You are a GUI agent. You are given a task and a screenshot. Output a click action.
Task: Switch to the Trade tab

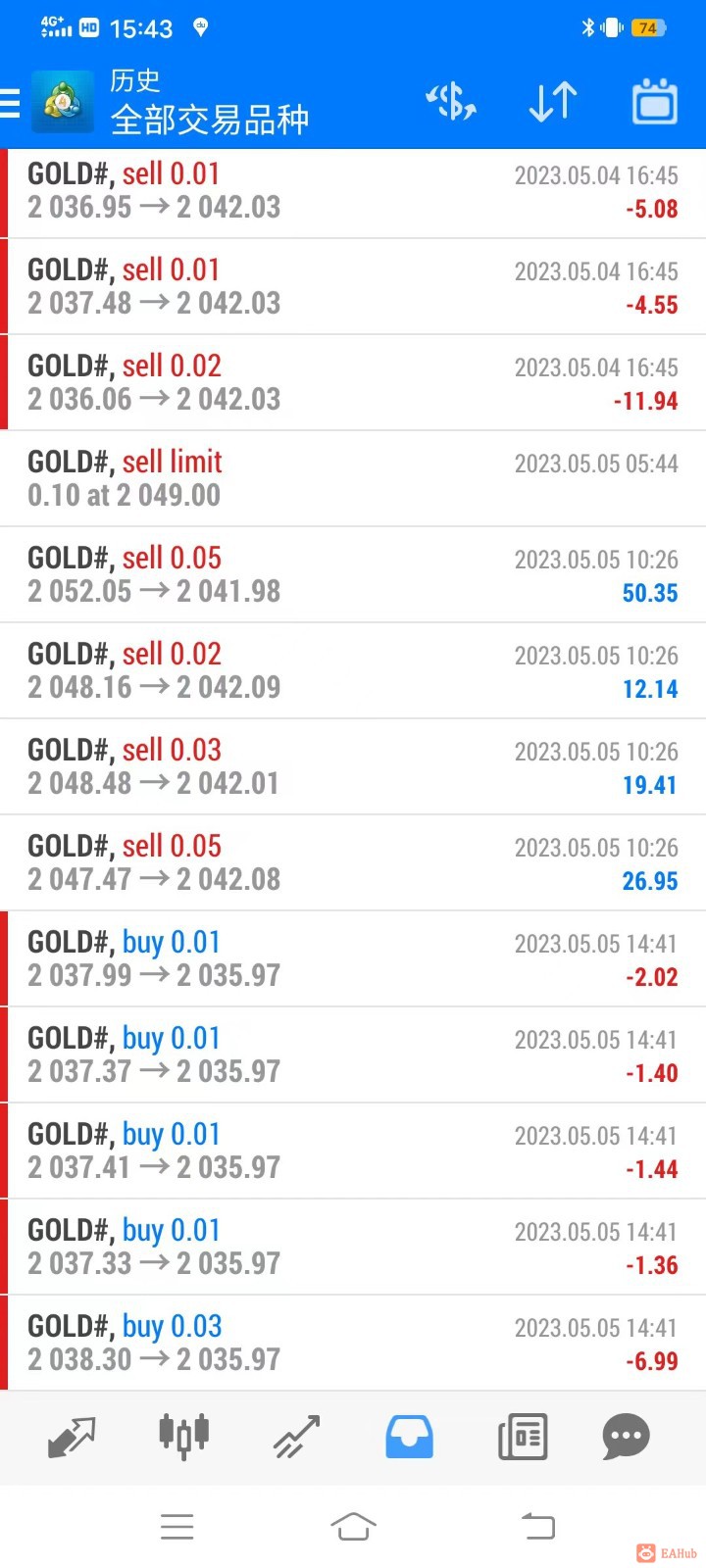(x=296, y=1437)
